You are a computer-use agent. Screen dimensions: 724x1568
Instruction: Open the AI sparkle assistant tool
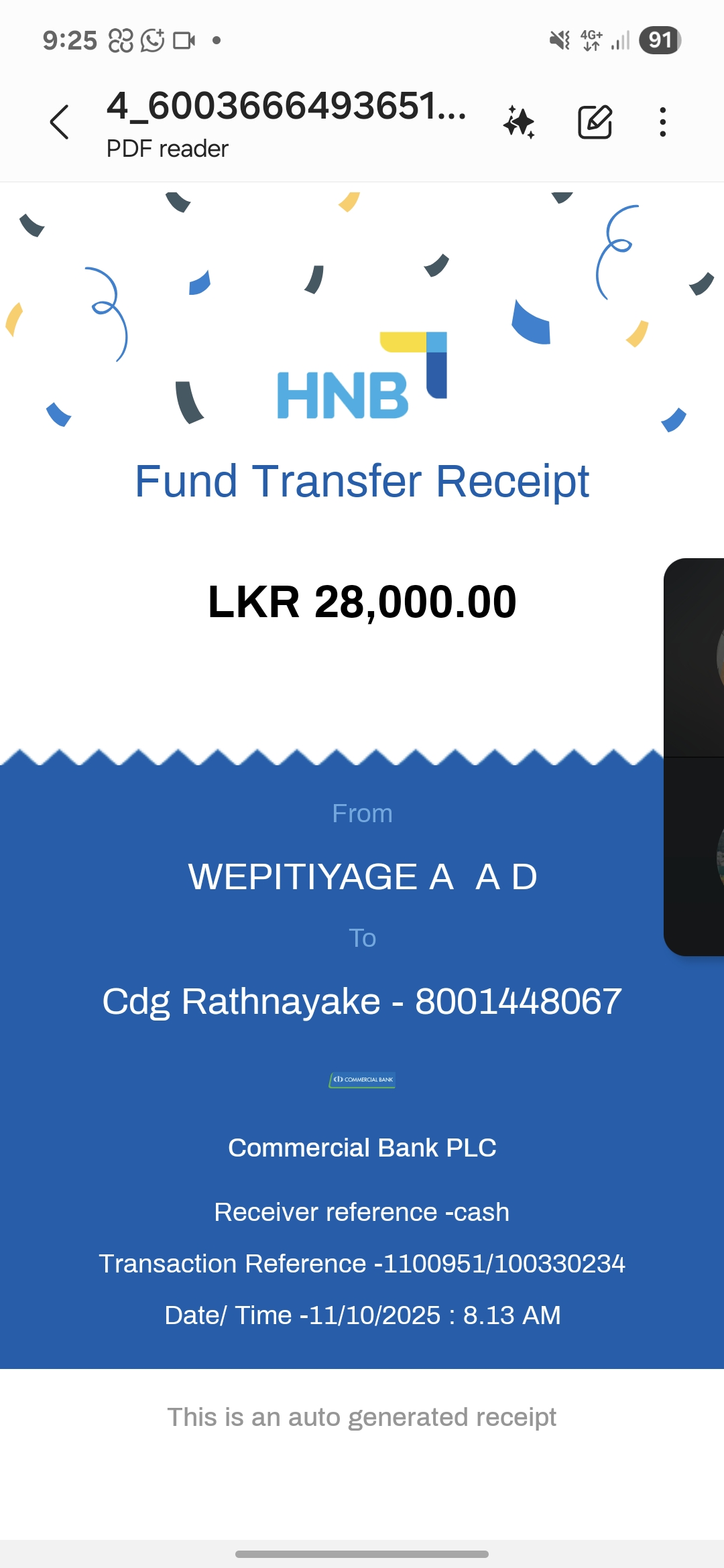(520, 123)
